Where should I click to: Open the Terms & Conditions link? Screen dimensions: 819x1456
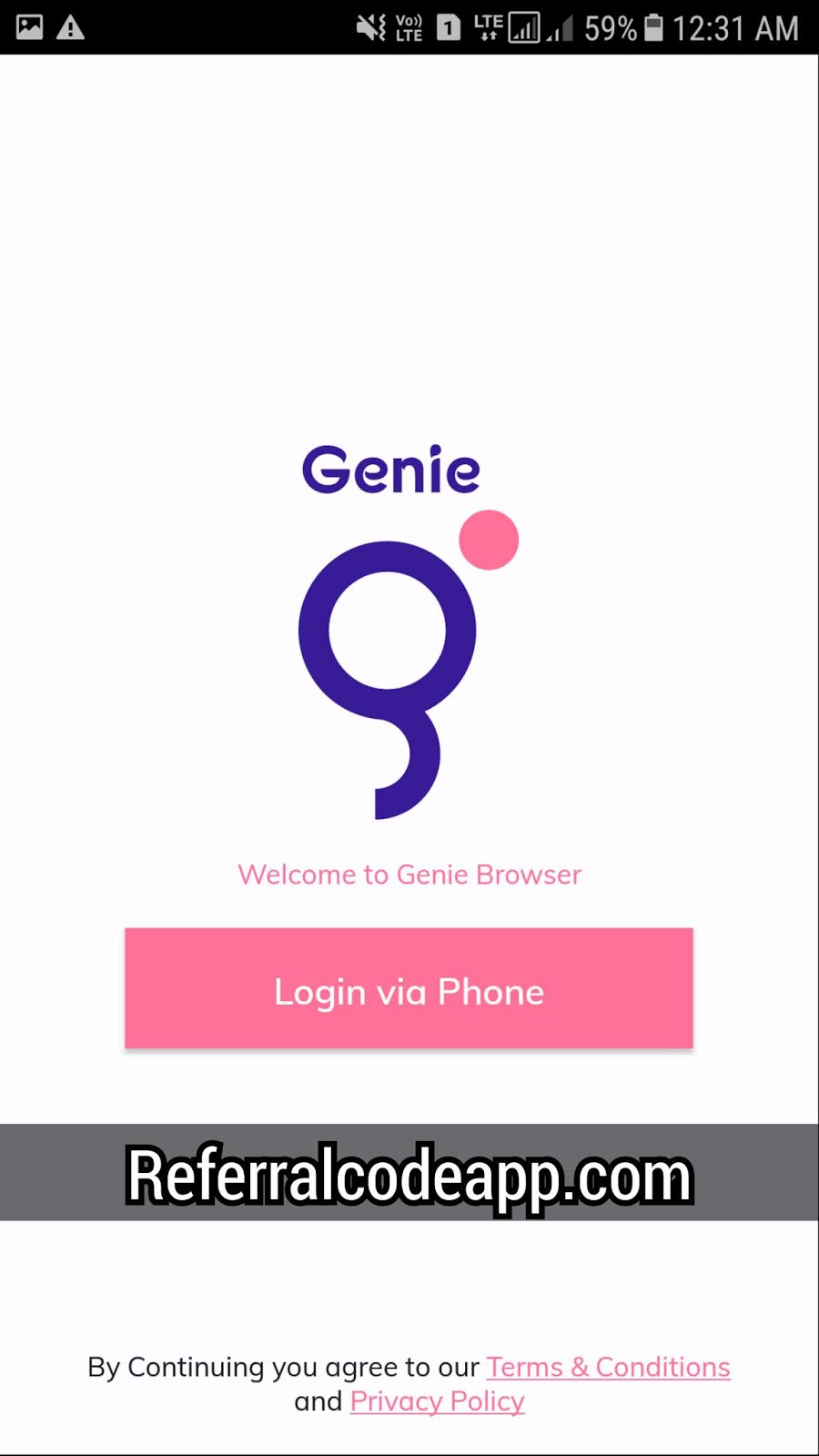(x=608, y=1367)
